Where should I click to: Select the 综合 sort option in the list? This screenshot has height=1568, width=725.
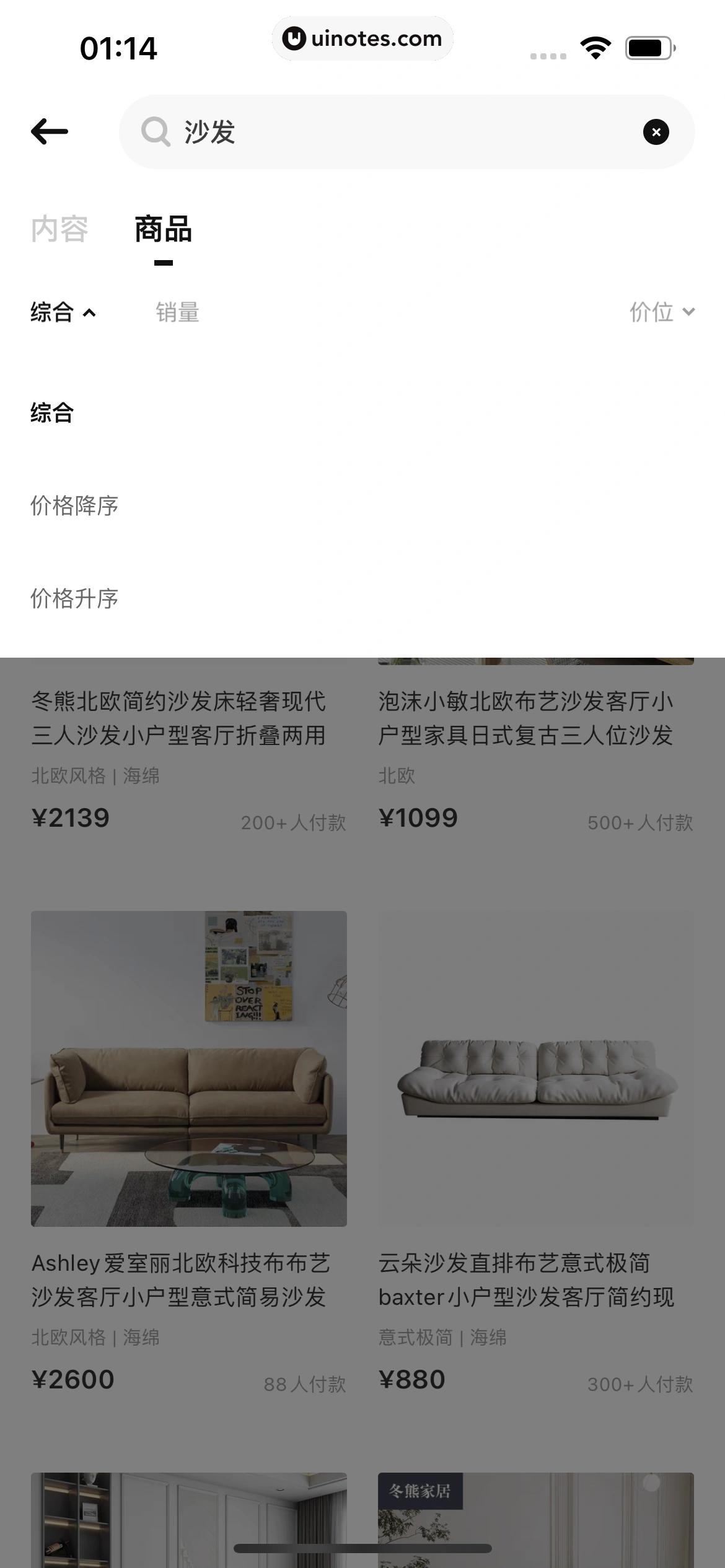[x=52, y=412]
